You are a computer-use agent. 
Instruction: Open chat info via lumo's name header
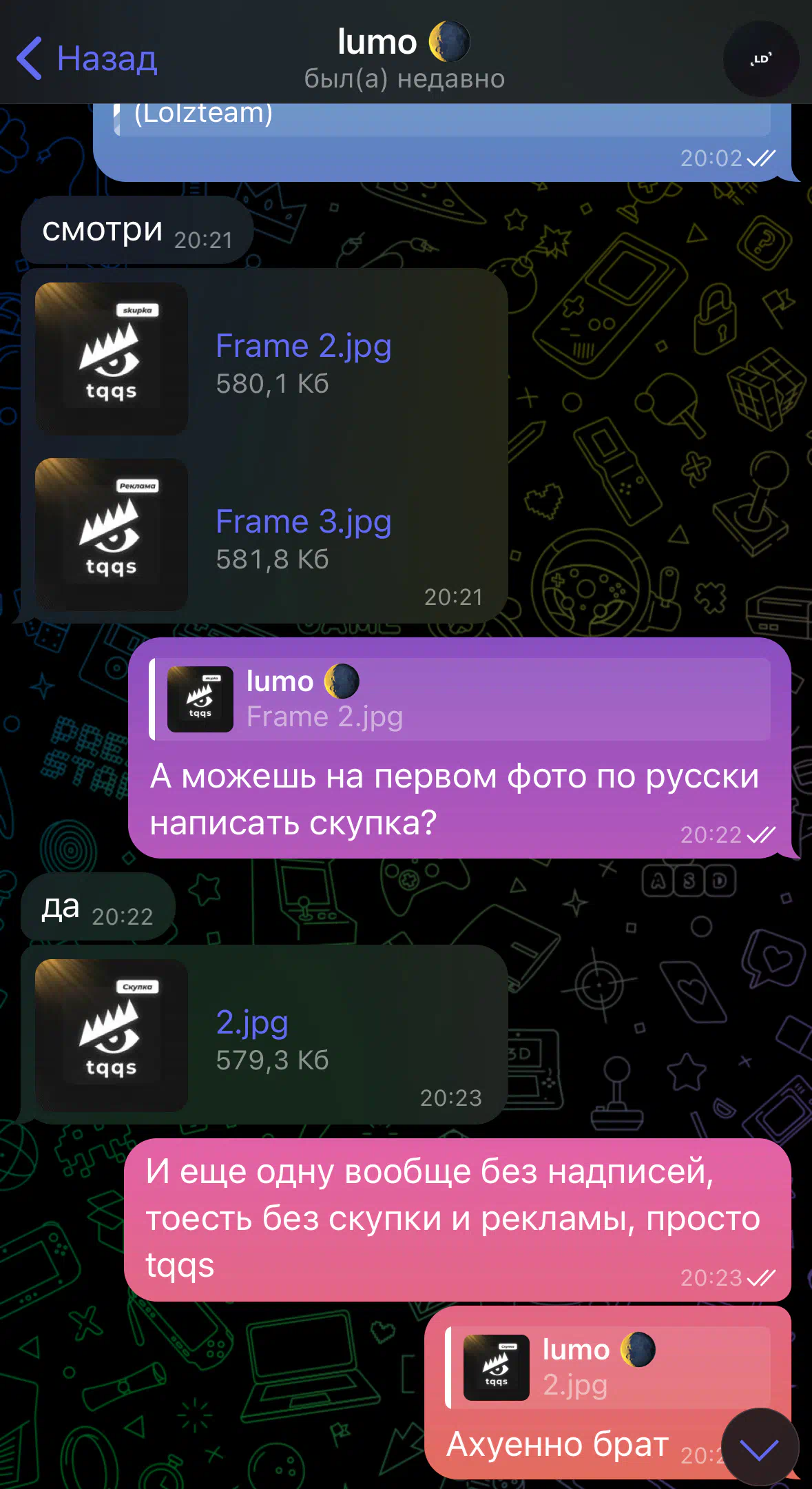click(x=405, y=59)
